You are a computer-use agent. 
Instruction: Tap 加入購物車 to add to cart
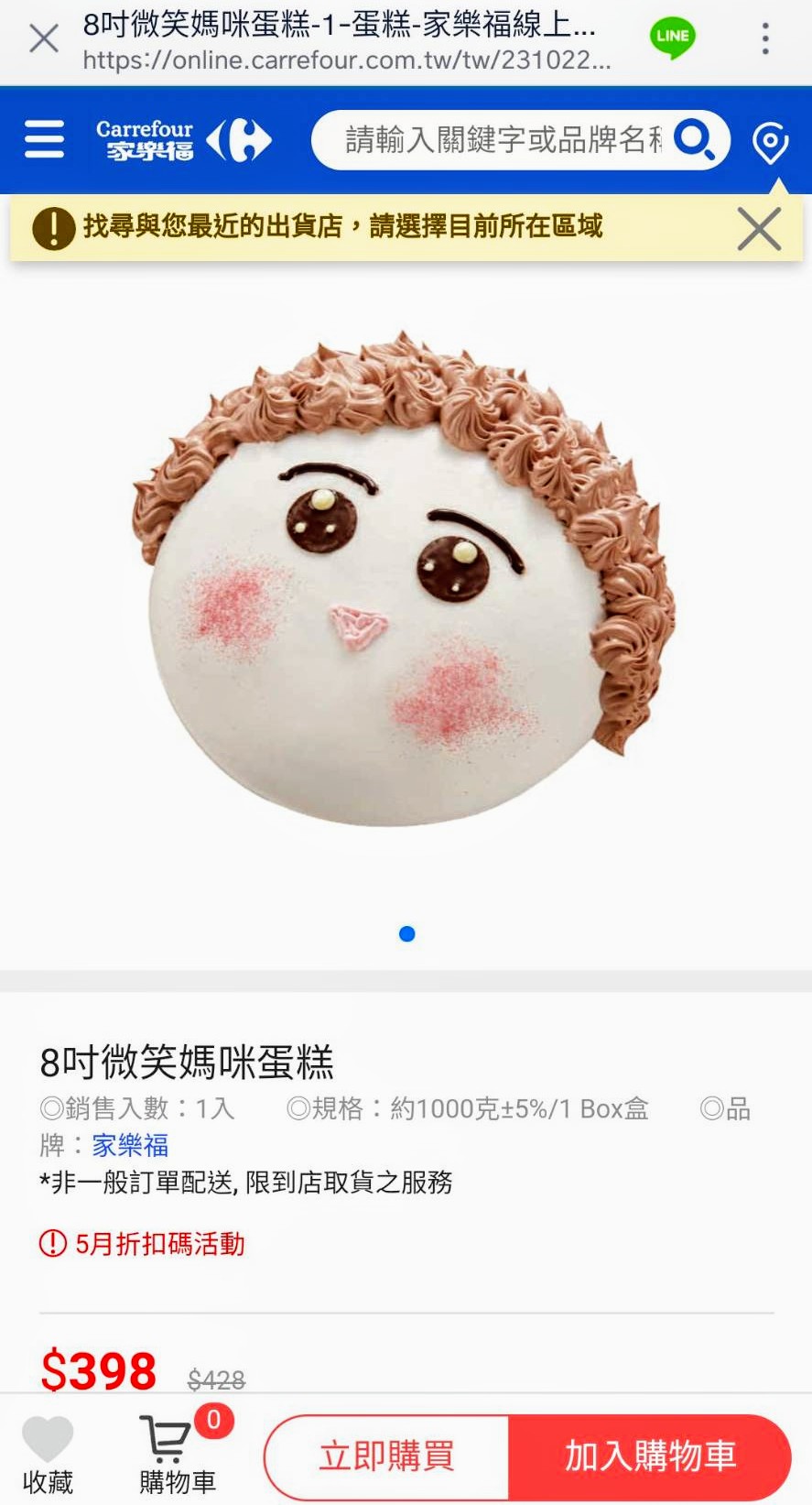650,1456
